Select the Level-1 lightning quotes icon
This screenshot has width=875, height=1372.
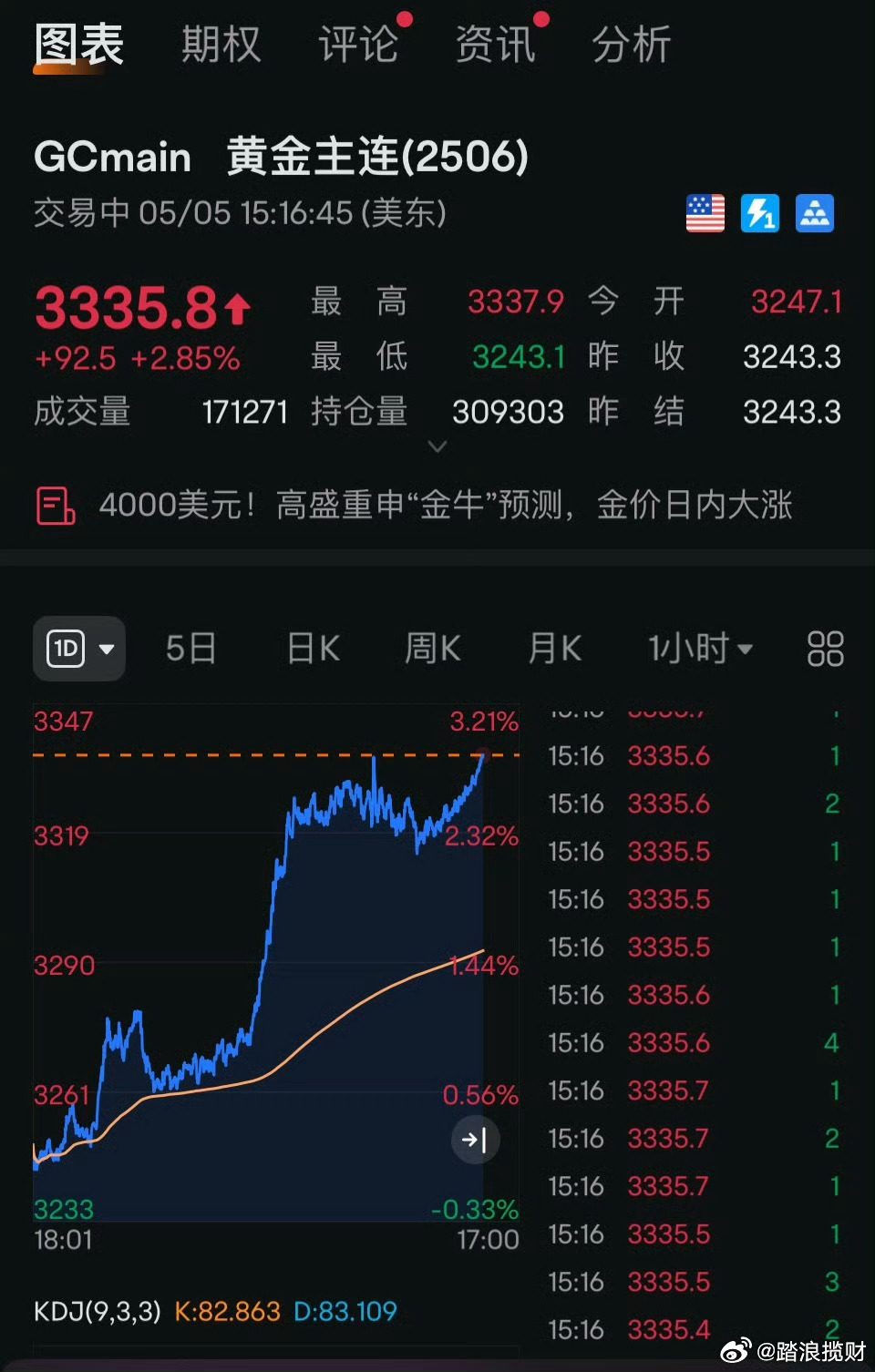pos(761,212)
